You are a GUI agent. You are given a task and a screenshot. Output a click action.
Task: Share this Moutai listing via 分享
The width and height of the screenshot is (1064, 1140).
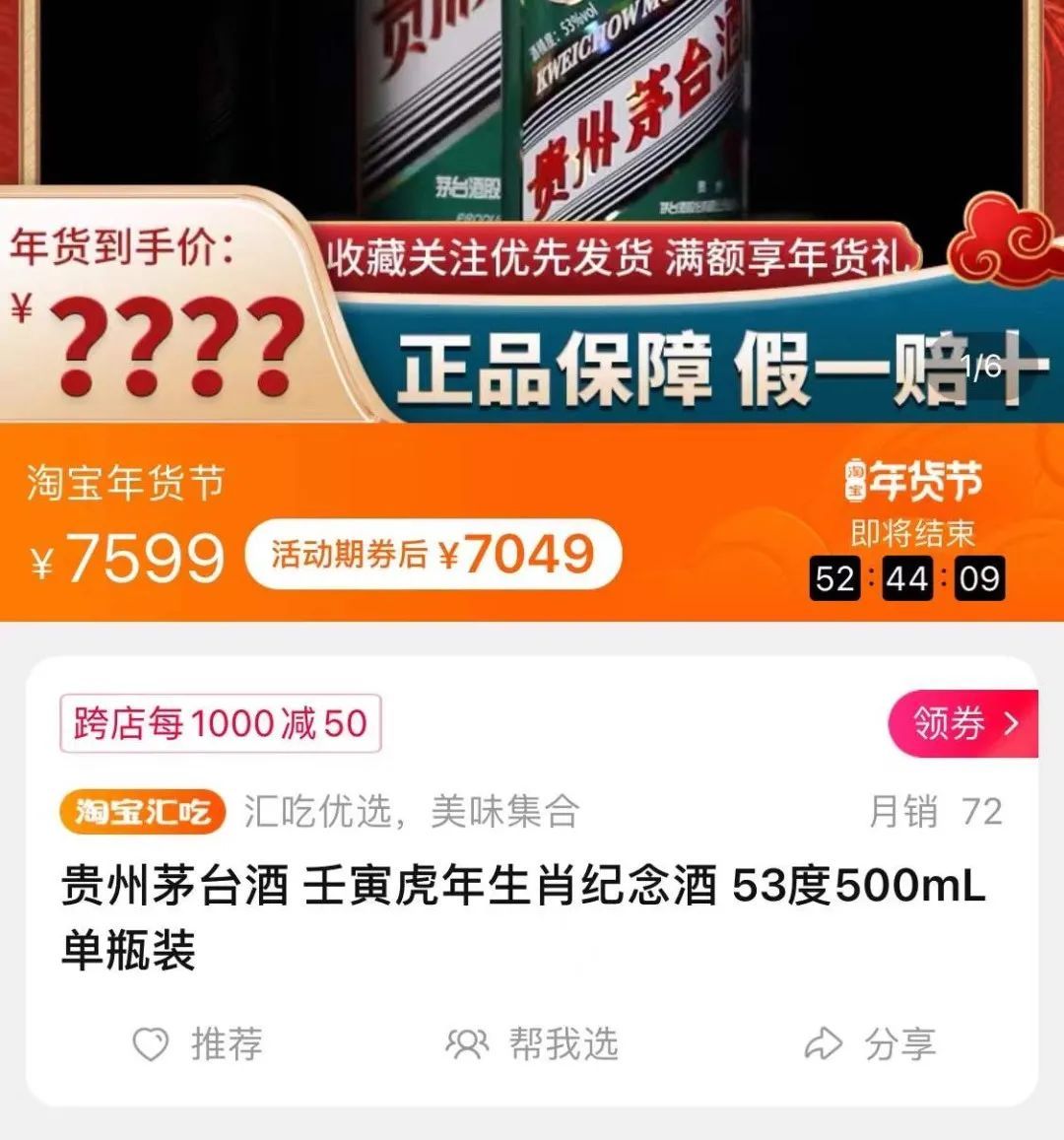pyautogui.click(x=871, y=1044)
